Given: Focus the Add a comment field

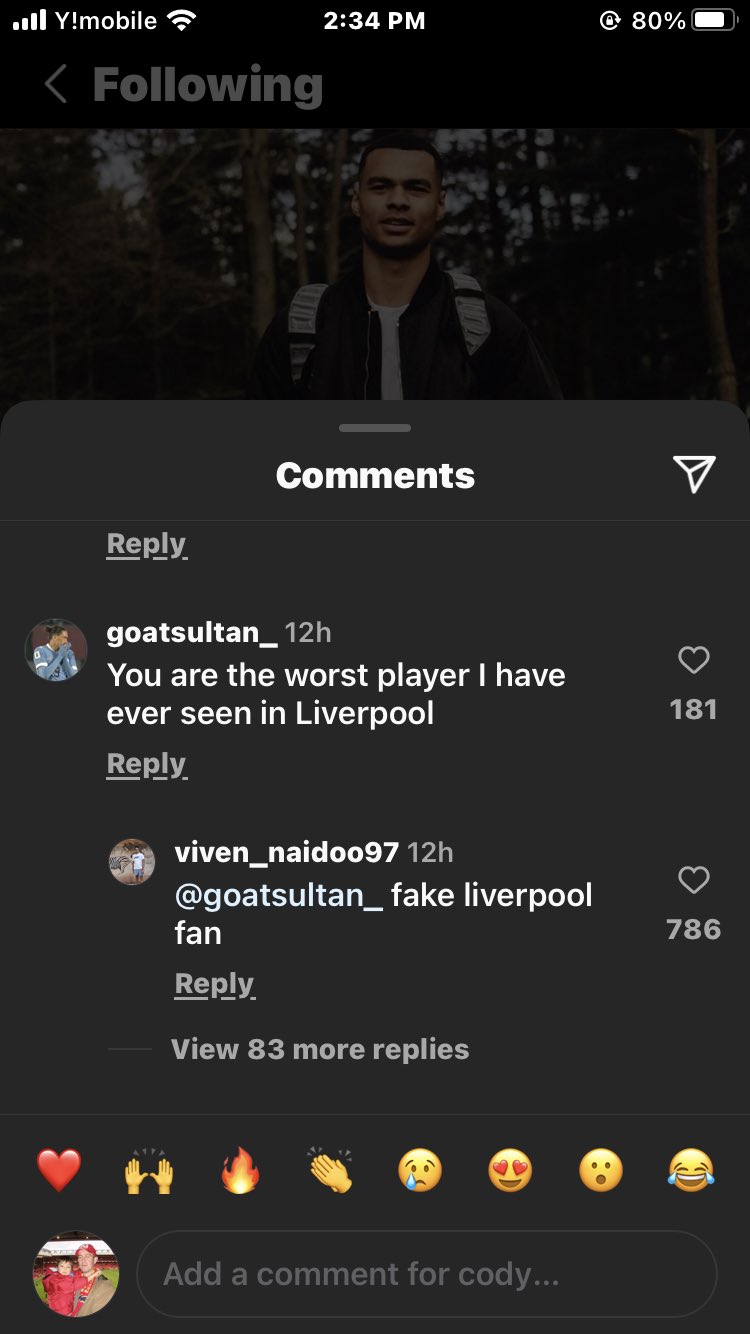Looking at the screenshot, I should pyautogui.click(x=426, y=1274).
